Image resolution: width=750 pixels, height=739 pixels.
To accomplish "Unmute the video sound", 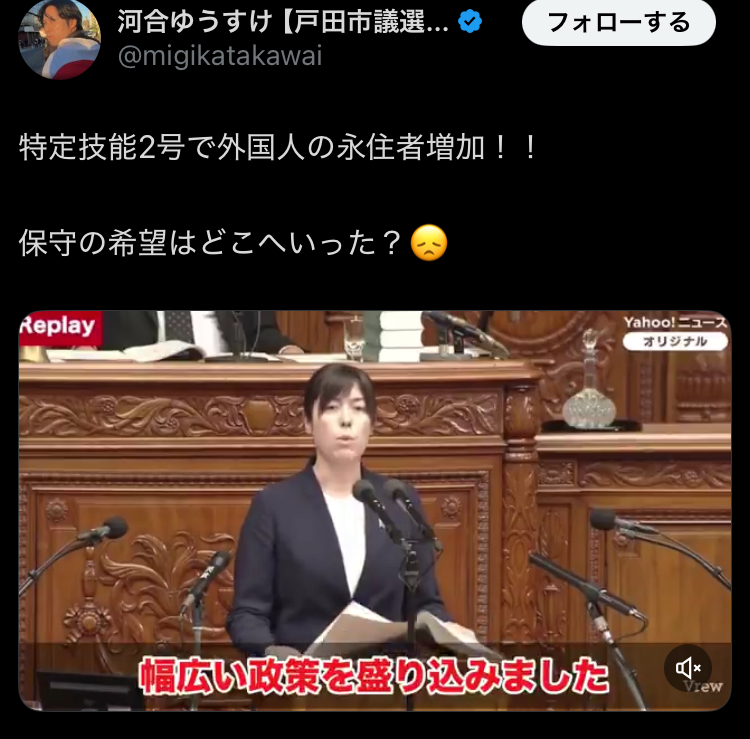I will (688, 667).
